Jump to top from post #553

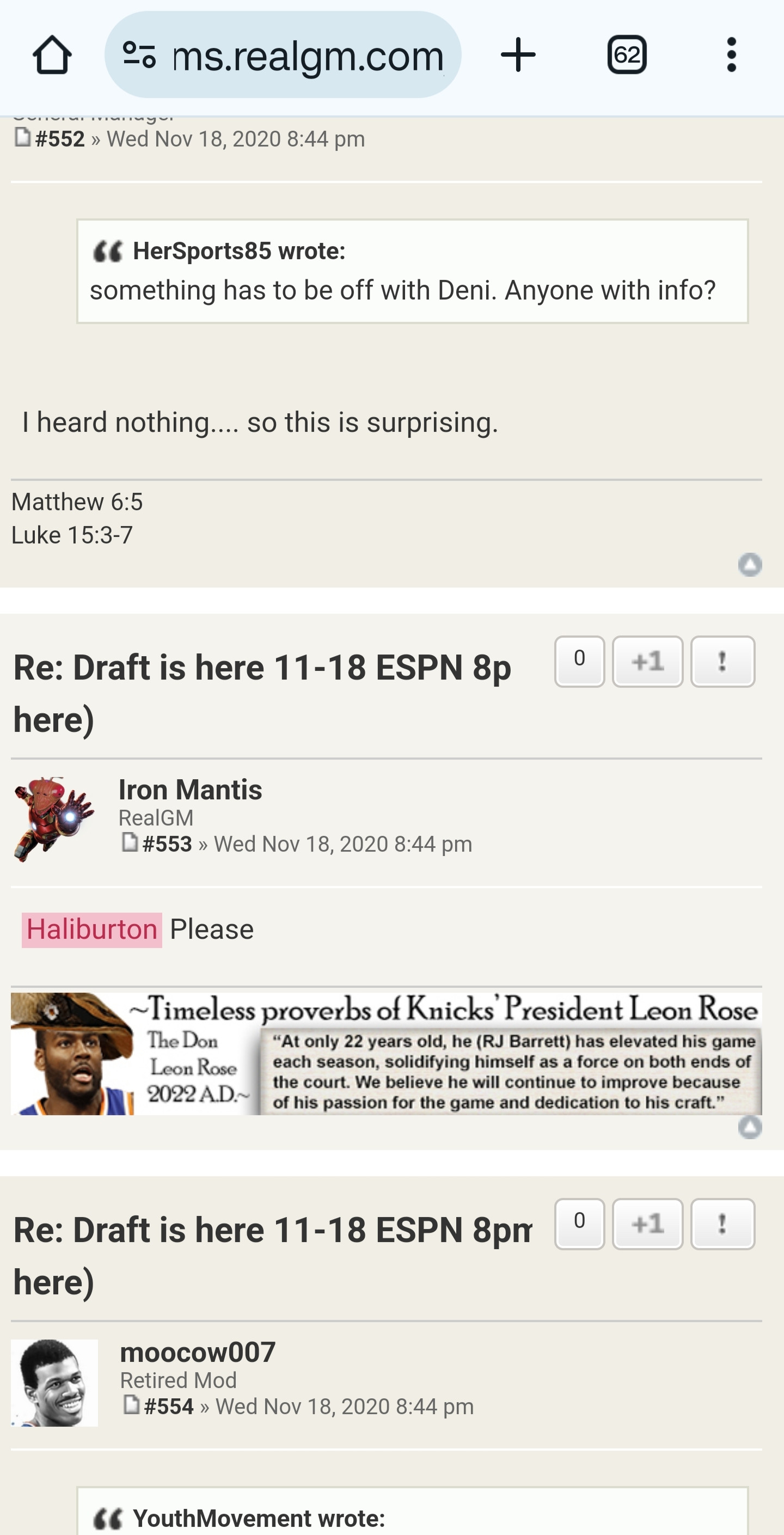[750, 1127]
